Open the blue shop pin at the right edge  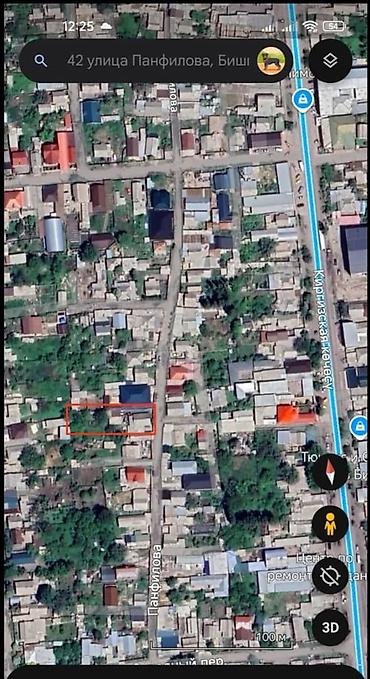[359, 426]
